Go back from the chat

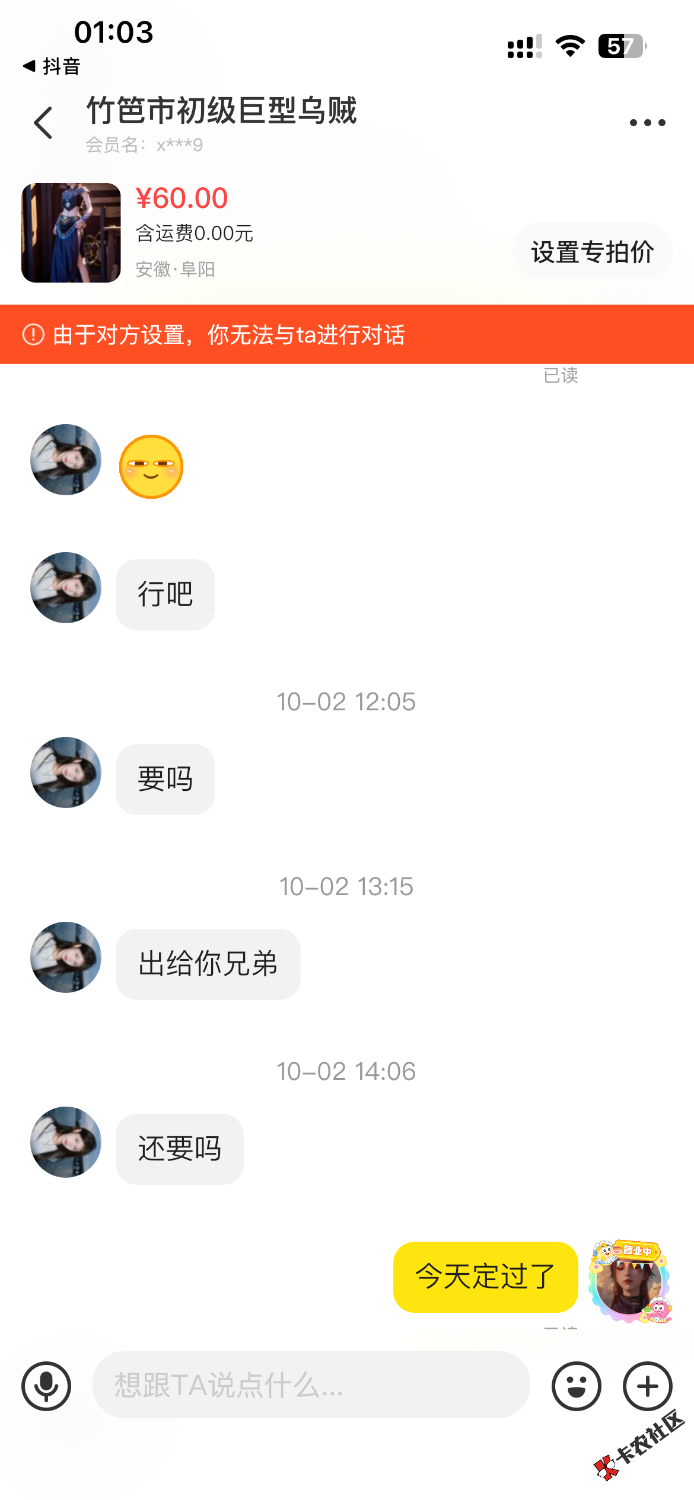pos(43,124)
